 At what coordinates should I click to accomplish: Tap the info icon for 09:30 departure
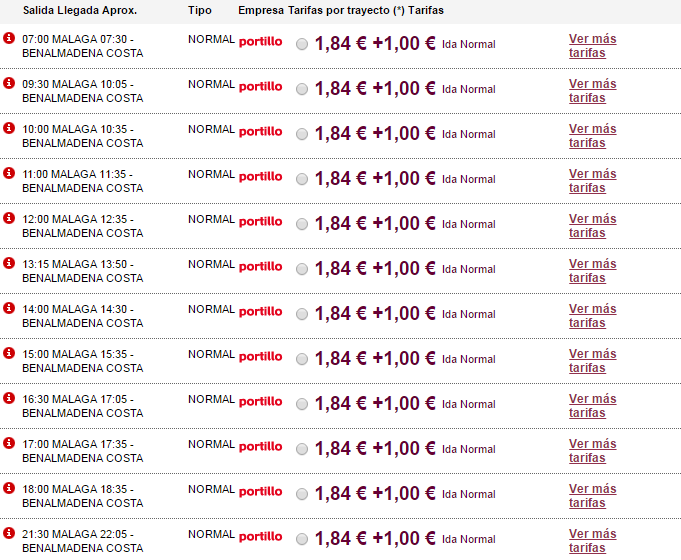pyautogui.click(x=10, y=83)
